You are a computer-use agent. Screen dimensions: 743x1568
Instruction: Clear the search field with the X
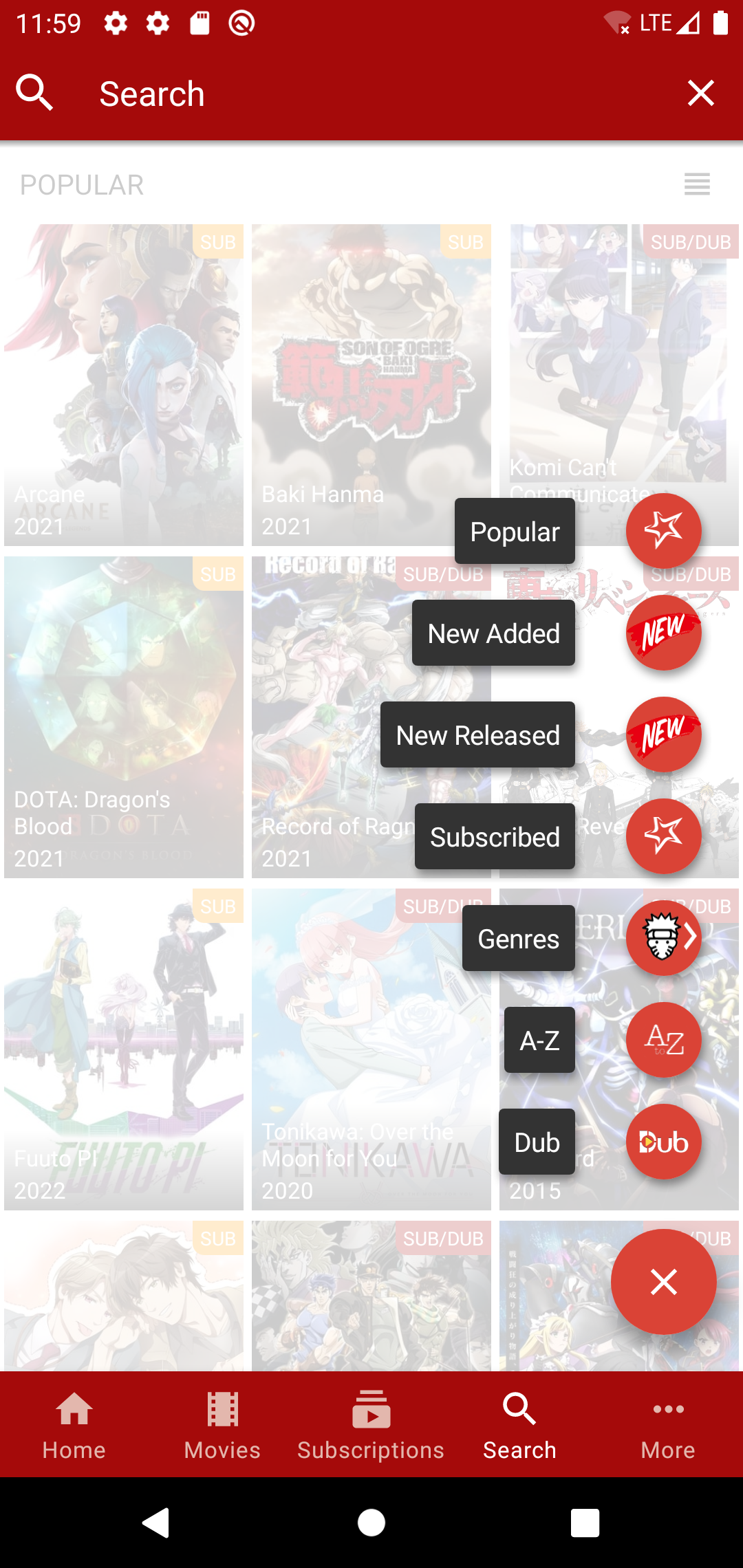click(x=701, y=93)
